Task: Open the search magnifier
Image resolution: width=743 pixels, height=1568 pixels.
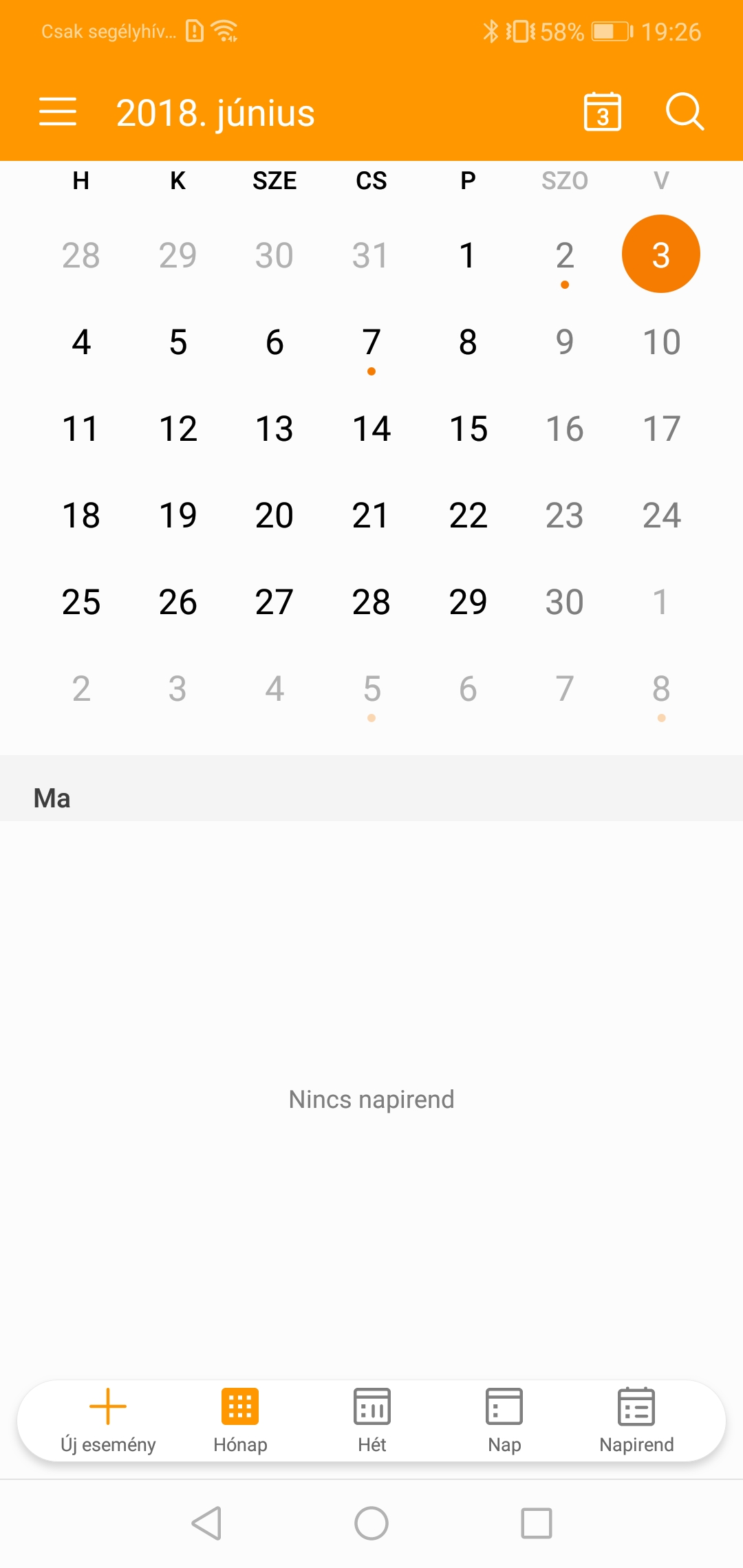Action: point(685,111)
